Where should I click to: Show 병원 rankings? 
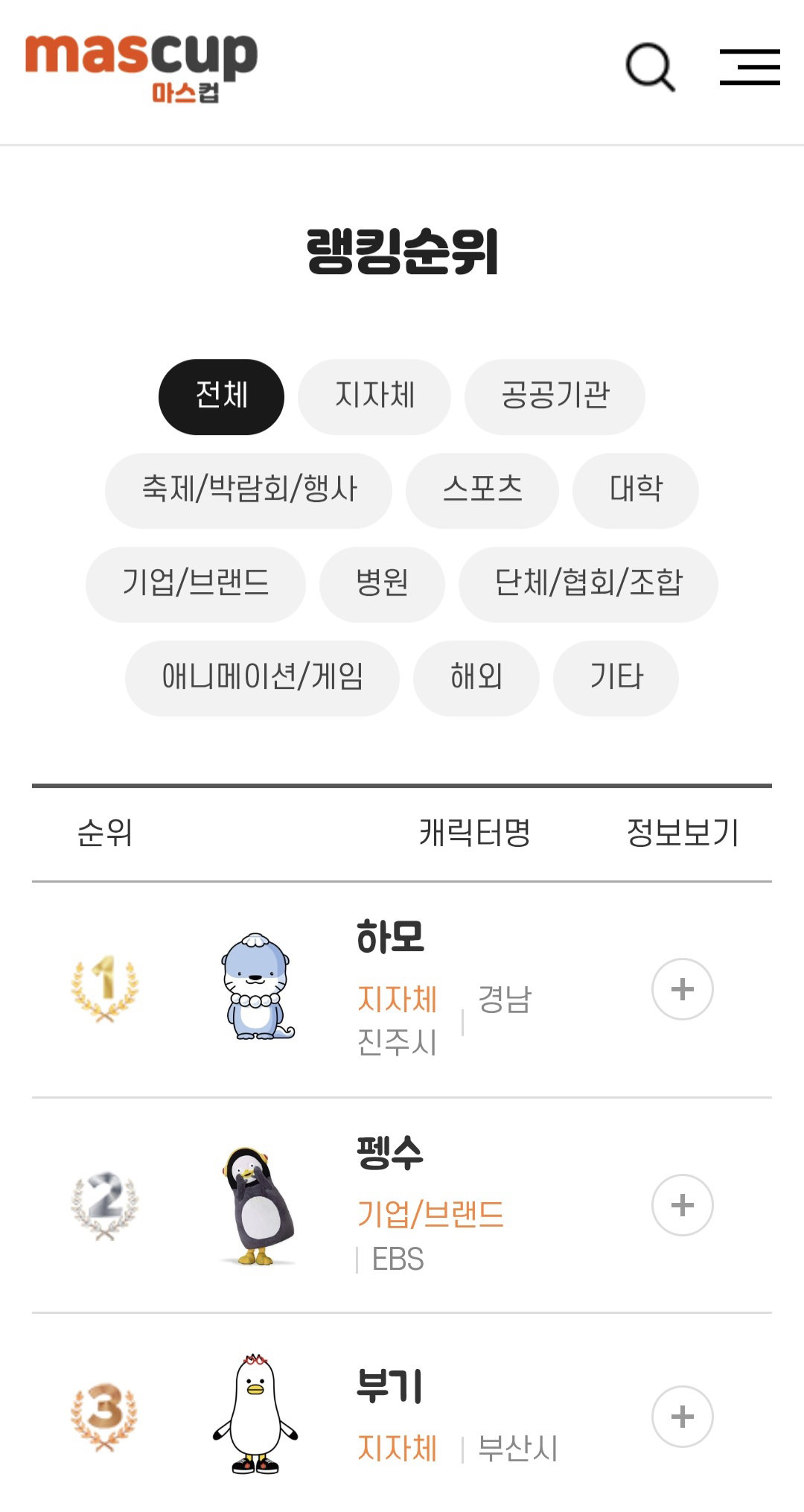tap(383, 585)
